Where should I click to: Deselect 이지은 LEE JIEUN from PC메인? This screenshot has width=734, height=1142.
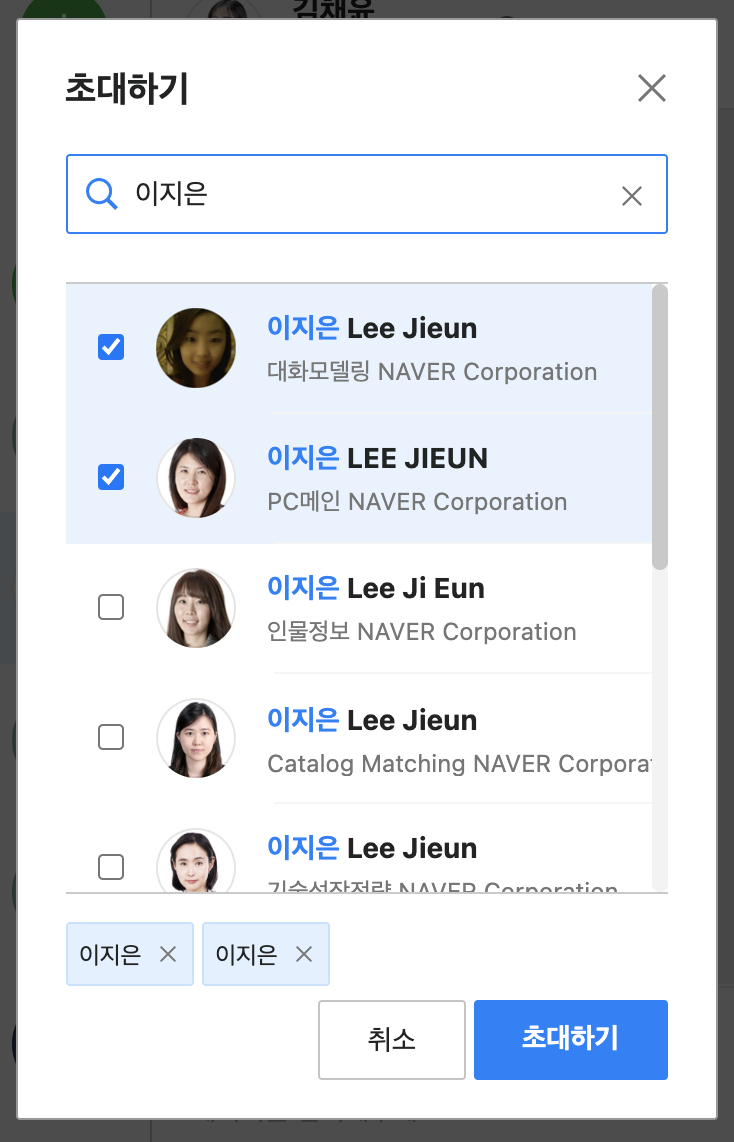pos(111,478)
